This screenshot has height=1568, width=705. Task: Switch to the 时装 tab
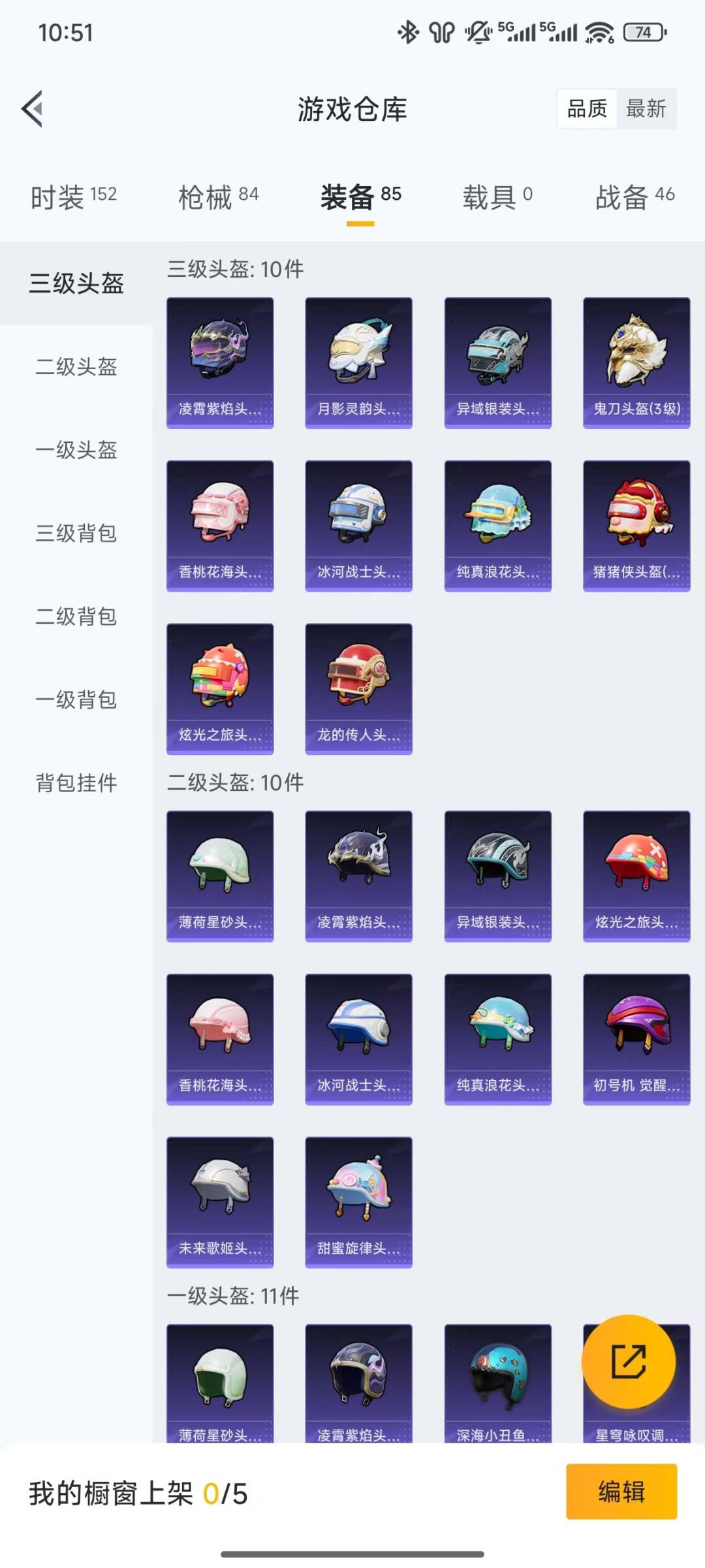73,196
